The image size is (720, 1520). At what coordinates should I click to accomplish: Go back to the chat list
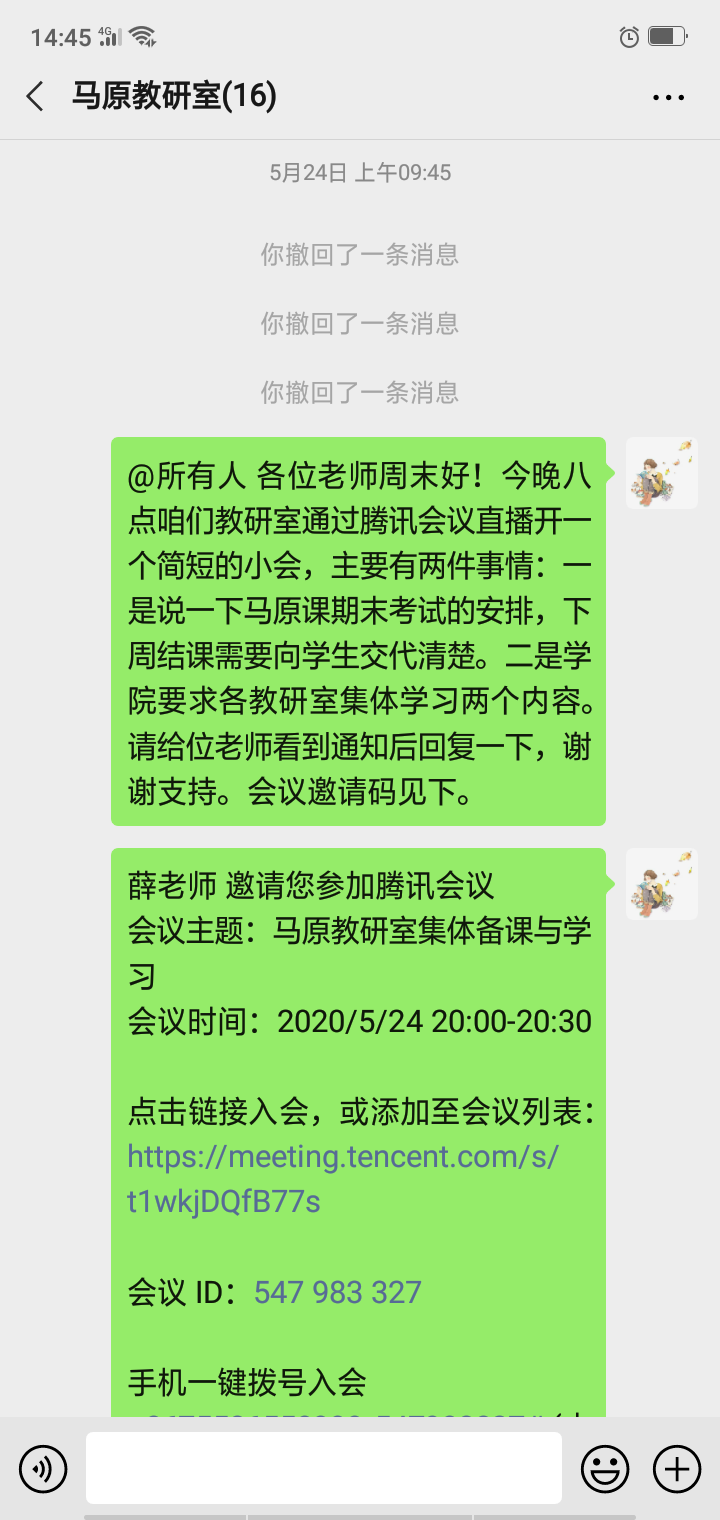click(x=36, y=97)
